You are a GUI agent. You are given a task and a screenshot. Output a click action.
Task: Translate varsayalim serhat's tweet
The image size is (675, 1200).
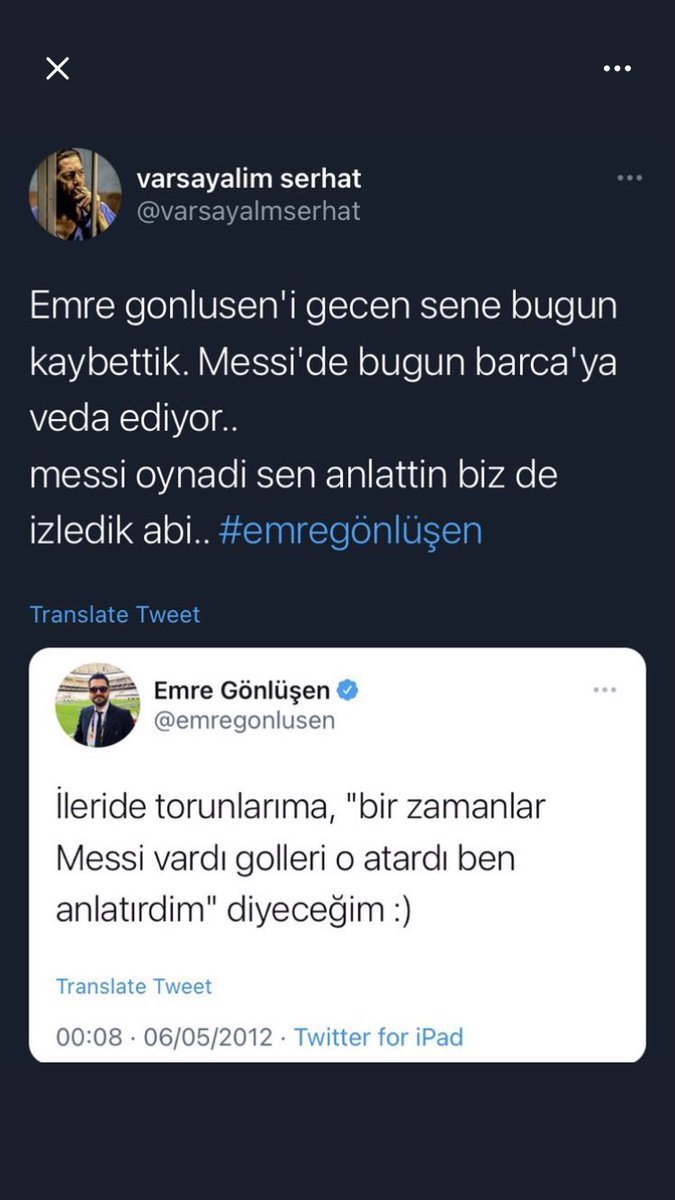tap(115, 614)
